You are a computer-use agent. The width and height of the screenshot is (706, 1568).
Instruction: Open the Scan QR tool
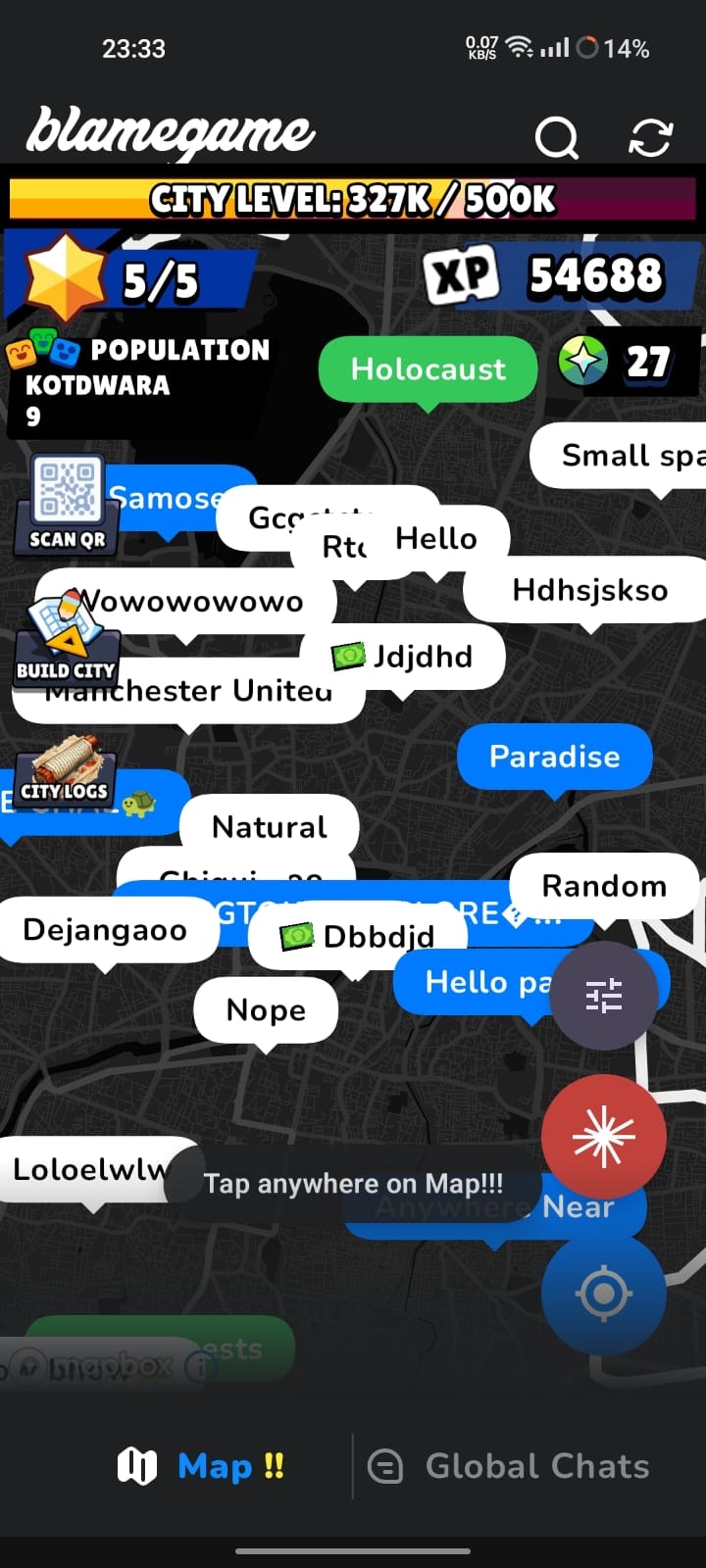coord(66,500)
